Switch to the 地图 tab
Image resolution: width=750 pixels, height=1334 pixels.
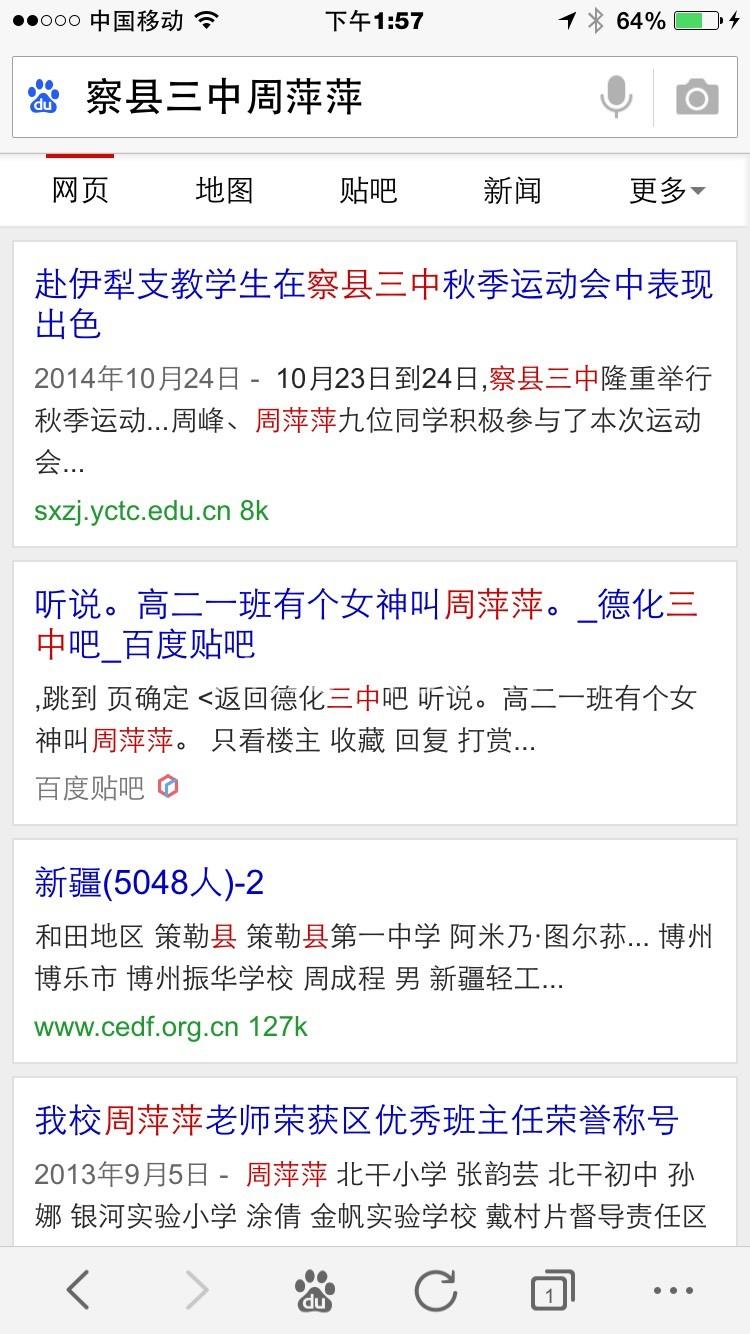(x=224, y=190)
